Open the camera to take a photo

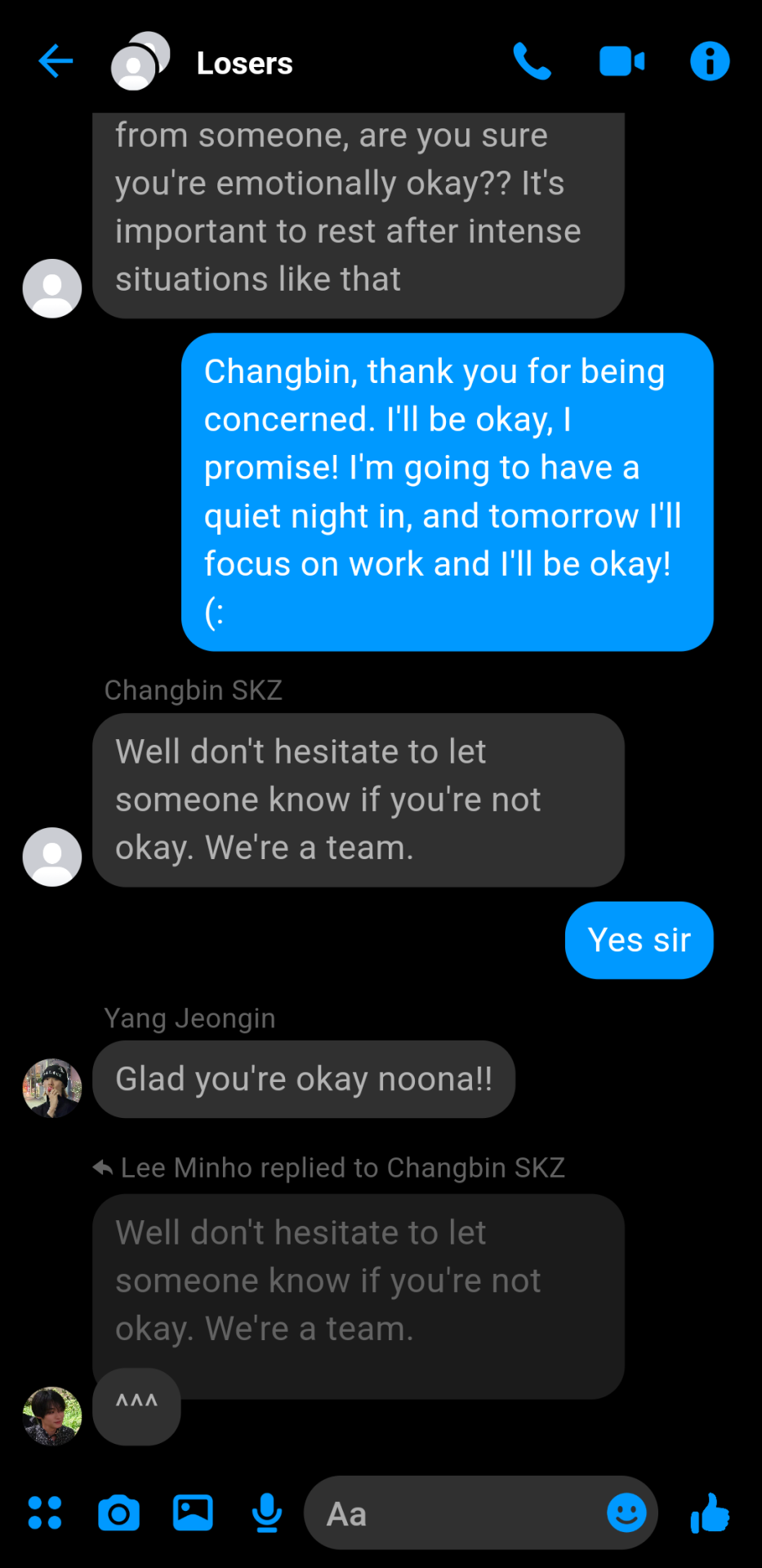(118, 1513)
